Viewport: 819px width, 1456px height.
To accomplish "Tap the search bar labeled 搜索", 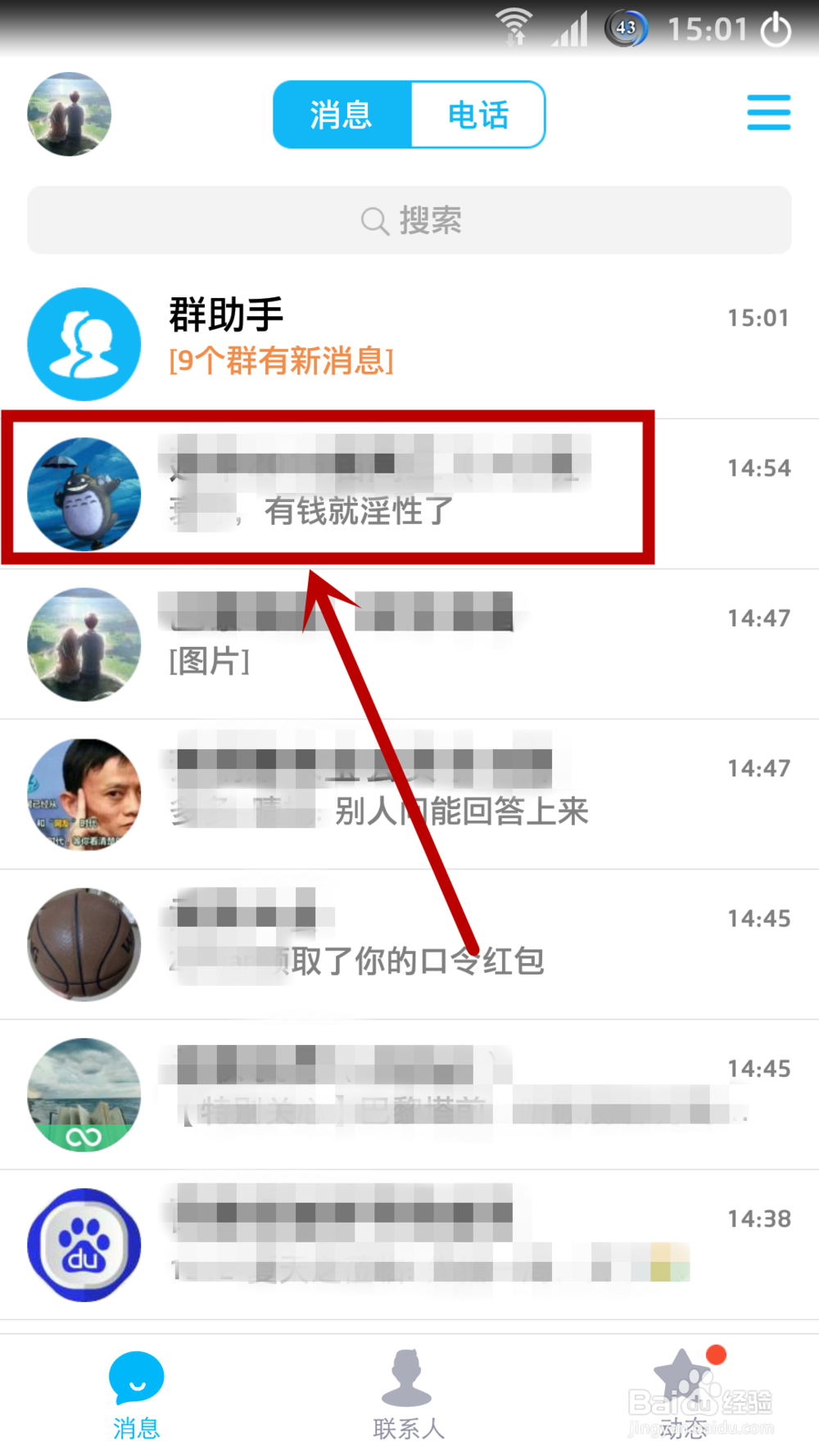I will [409, 219].
